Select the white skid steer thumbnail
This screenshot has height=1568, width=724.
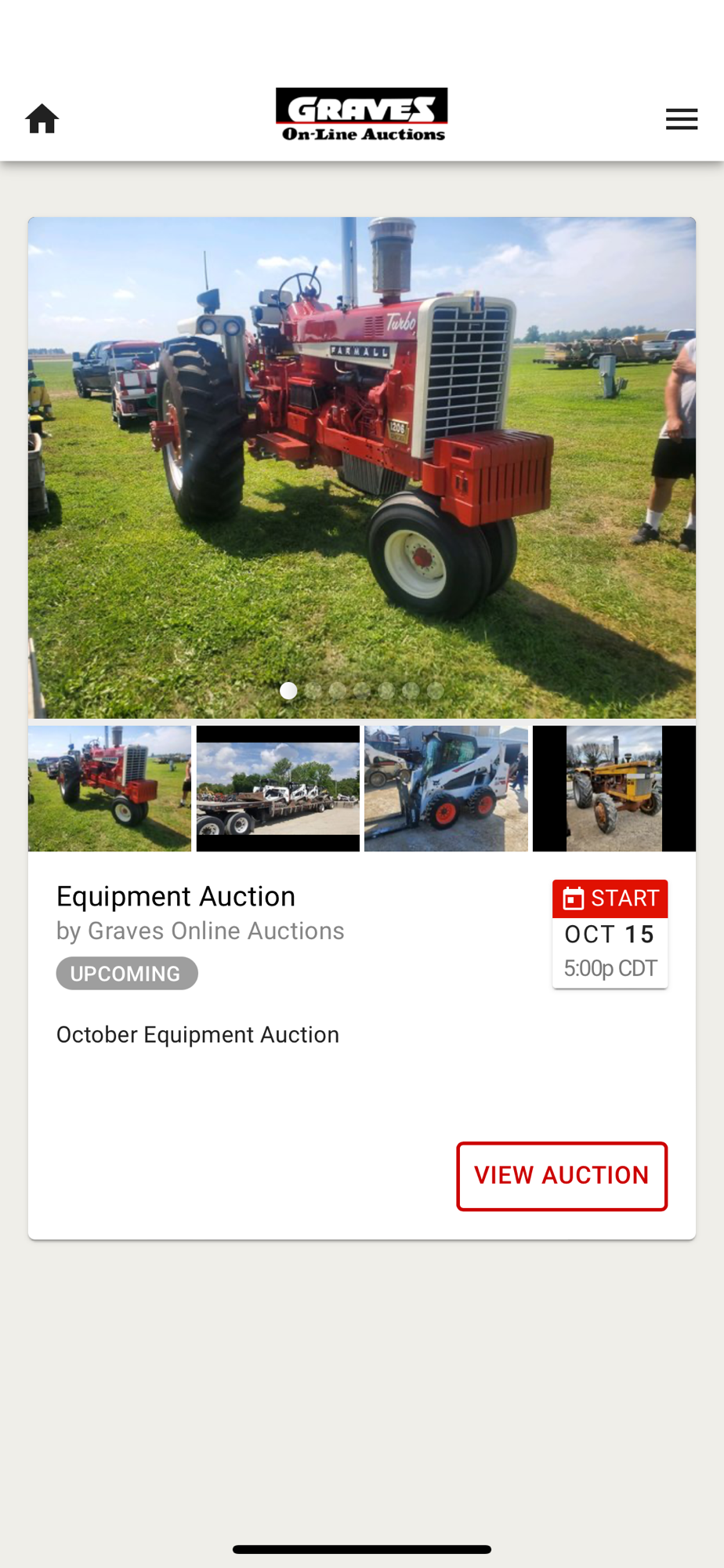[446, 788]
